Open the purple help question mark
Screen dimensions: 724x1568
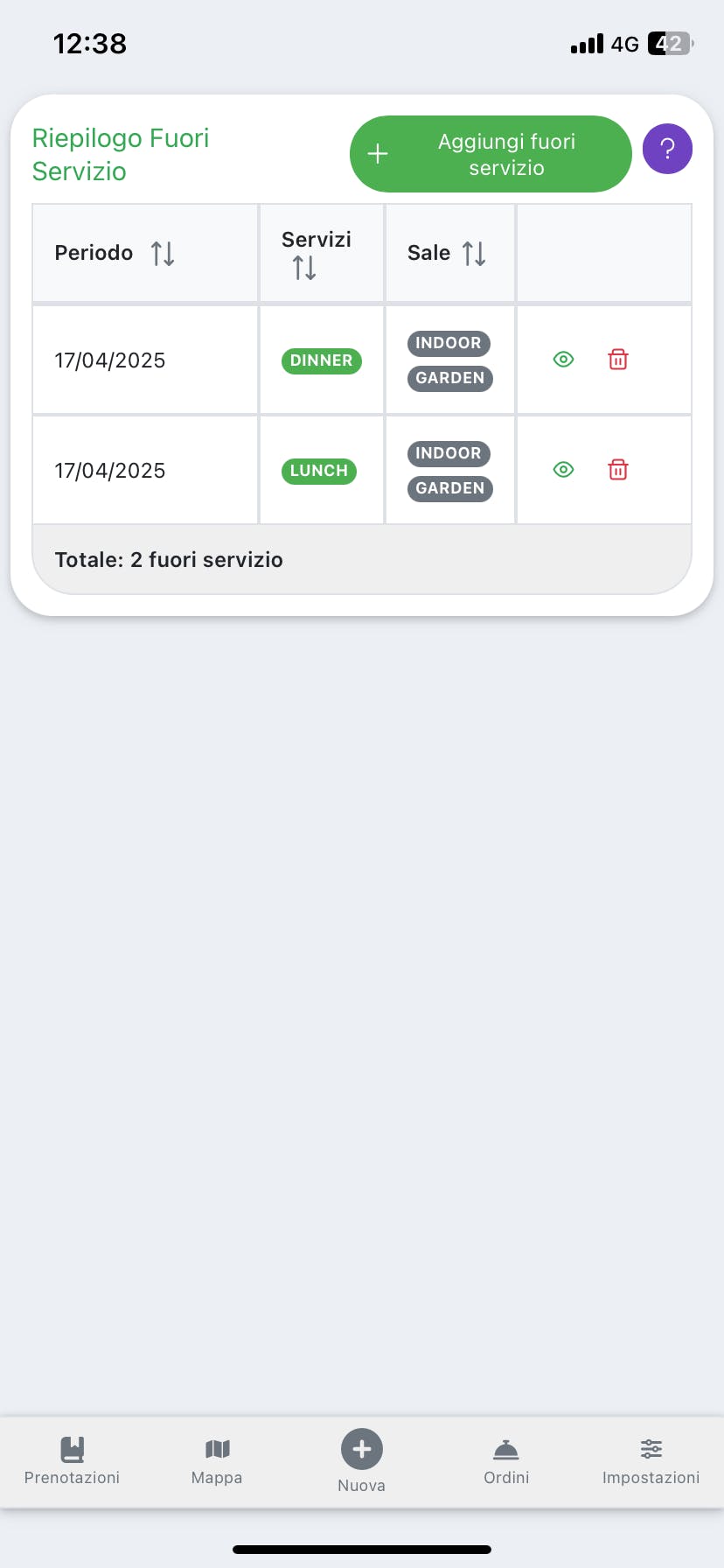point(667,150)
